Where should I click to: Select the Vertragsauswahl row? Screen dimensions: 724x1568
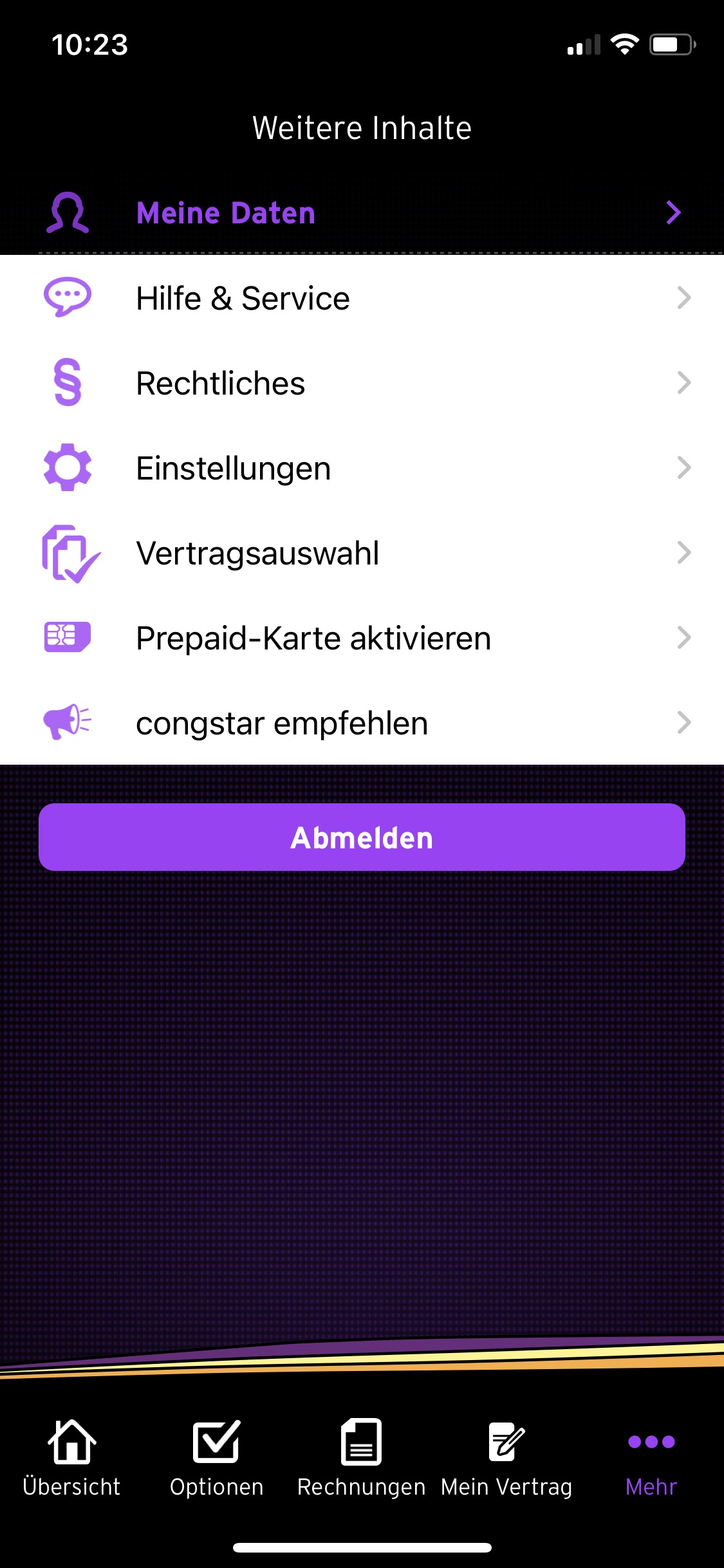pyautogui.click(x=360, y=553)
